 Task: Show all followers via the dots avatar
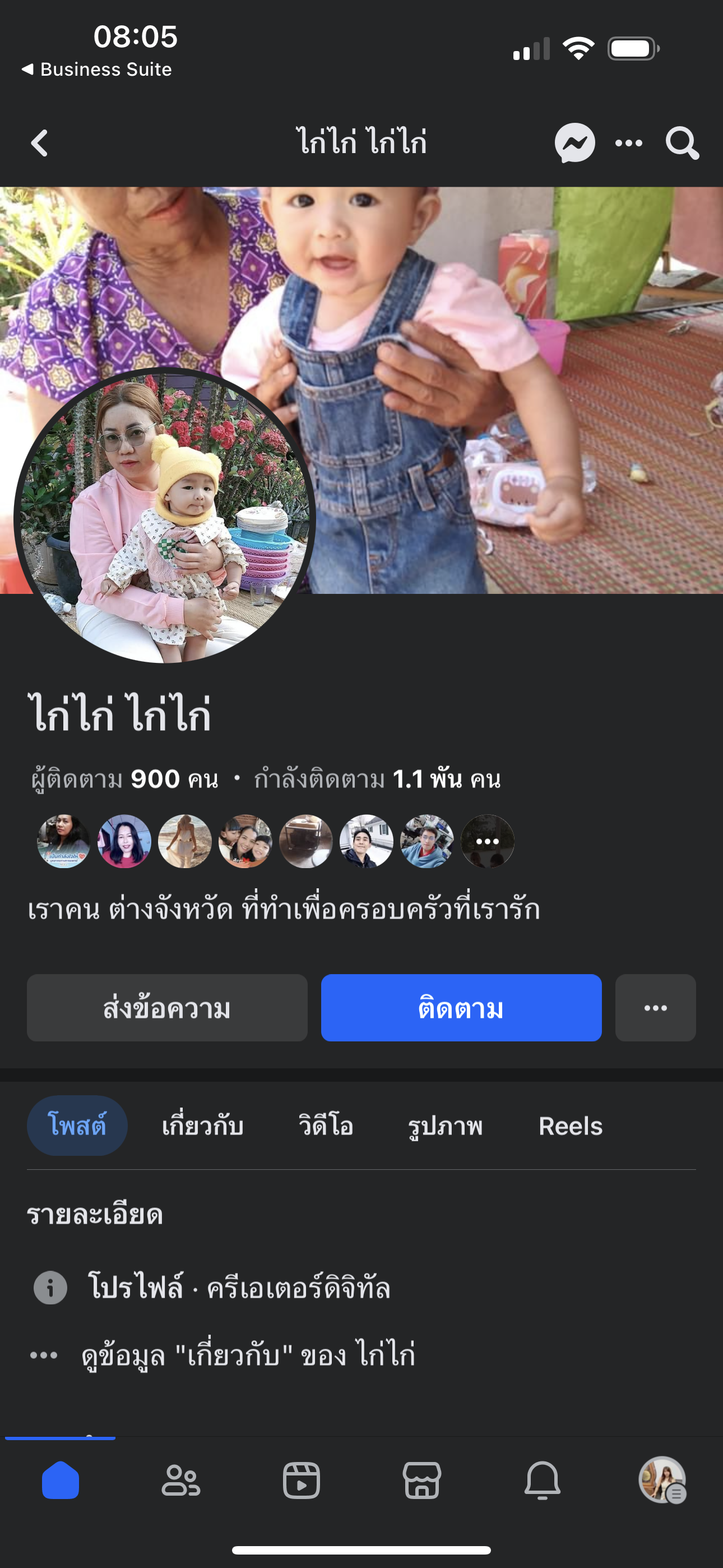pyautogui.click(x=488, y=841)
